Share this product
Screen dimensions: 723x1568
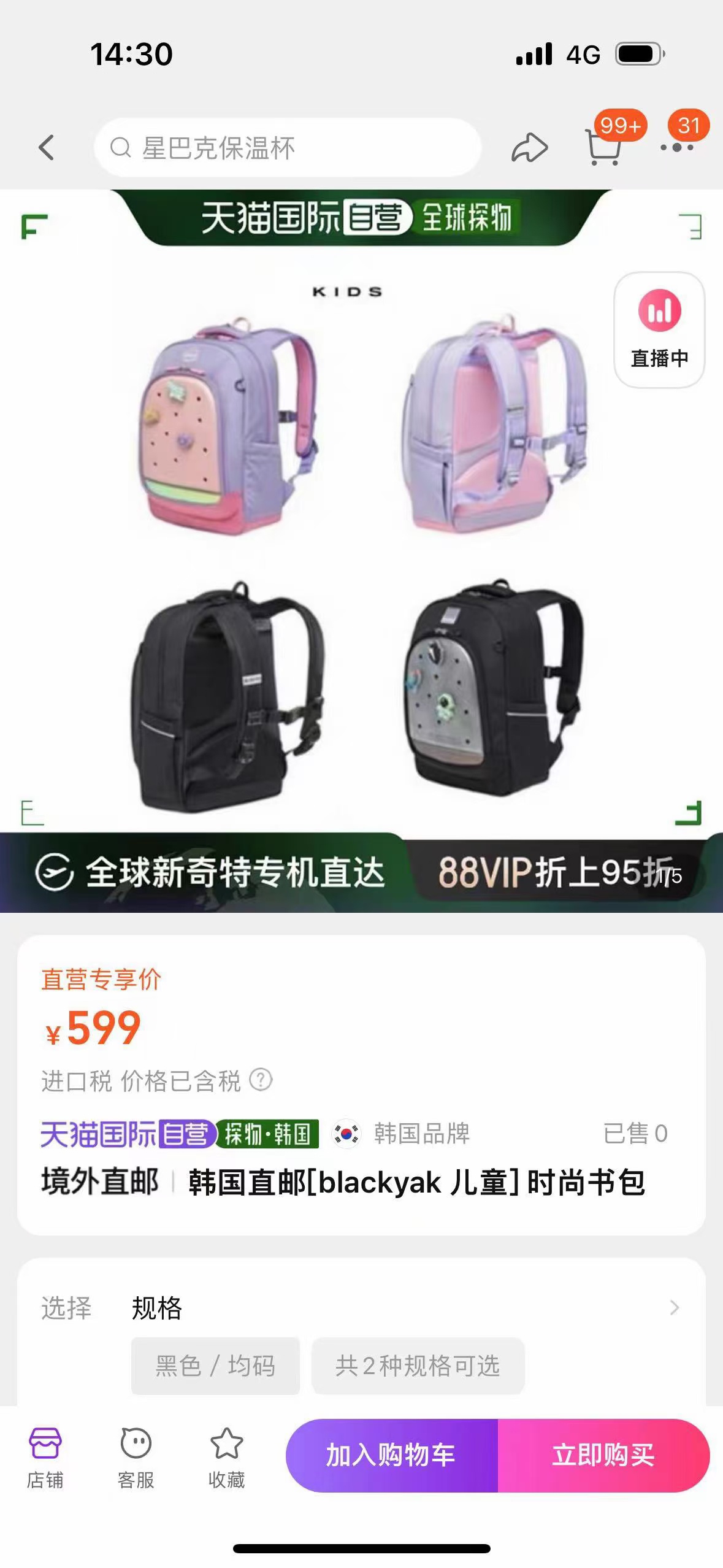[529, 148]
